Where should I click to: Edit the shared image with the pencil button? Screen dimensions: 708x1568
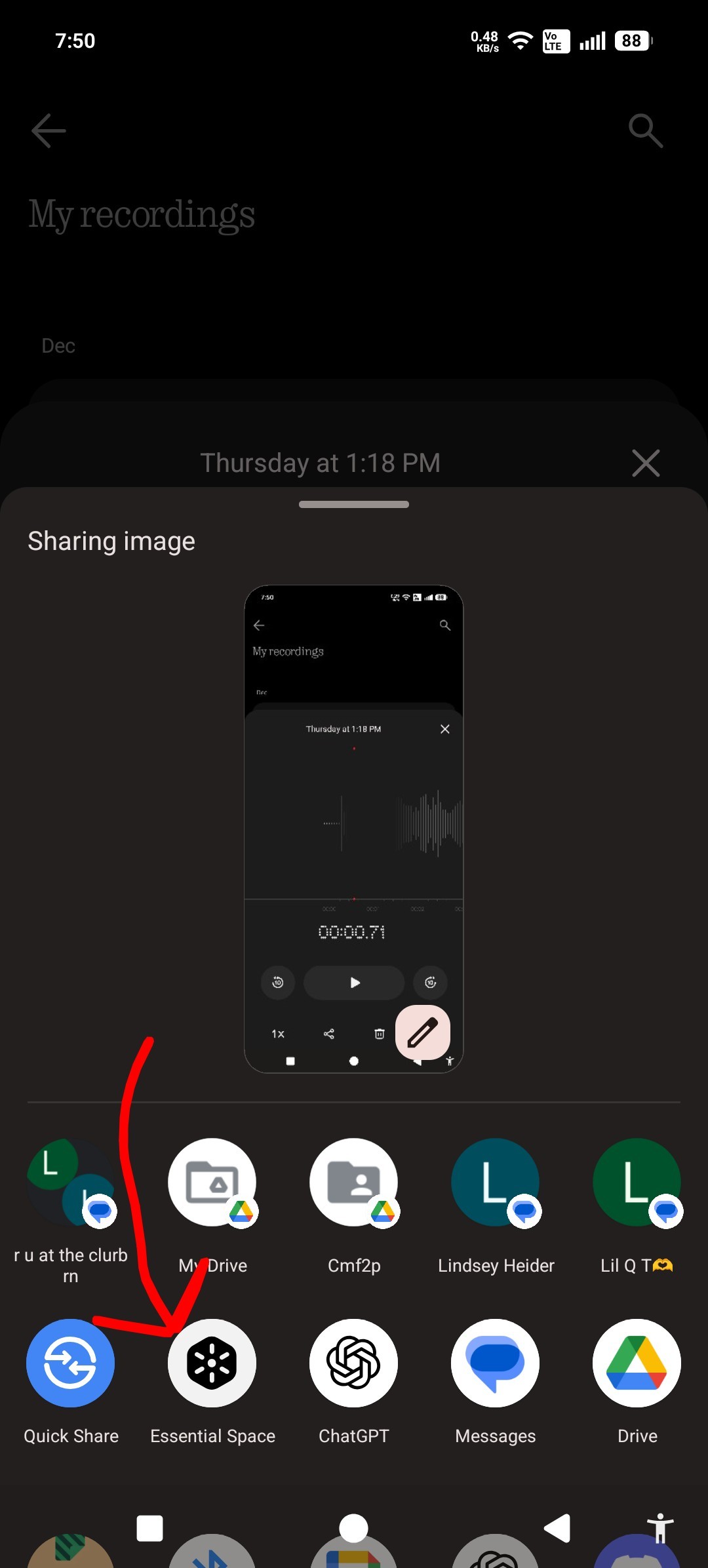(x=423, y=1032)
